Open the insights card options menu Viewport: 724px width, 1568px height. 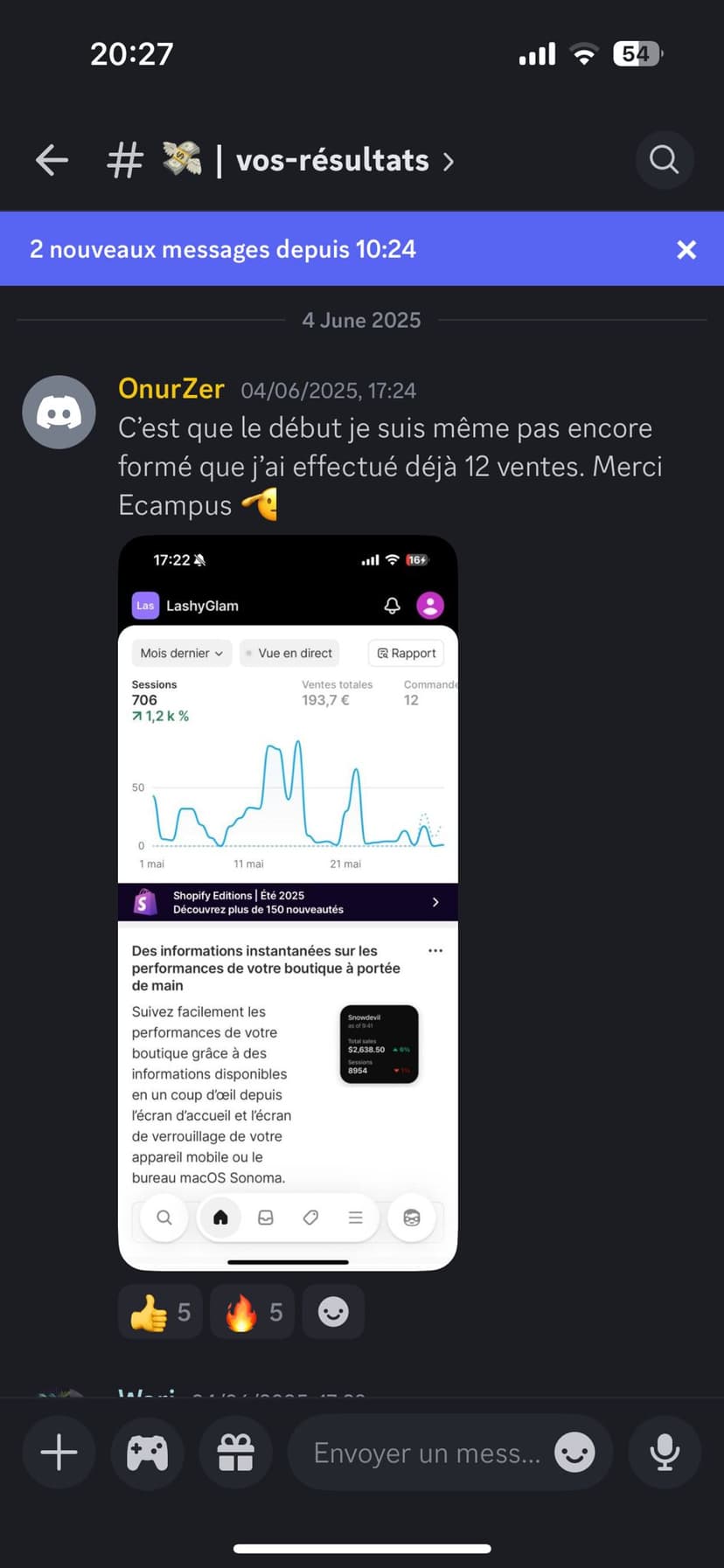435,950
